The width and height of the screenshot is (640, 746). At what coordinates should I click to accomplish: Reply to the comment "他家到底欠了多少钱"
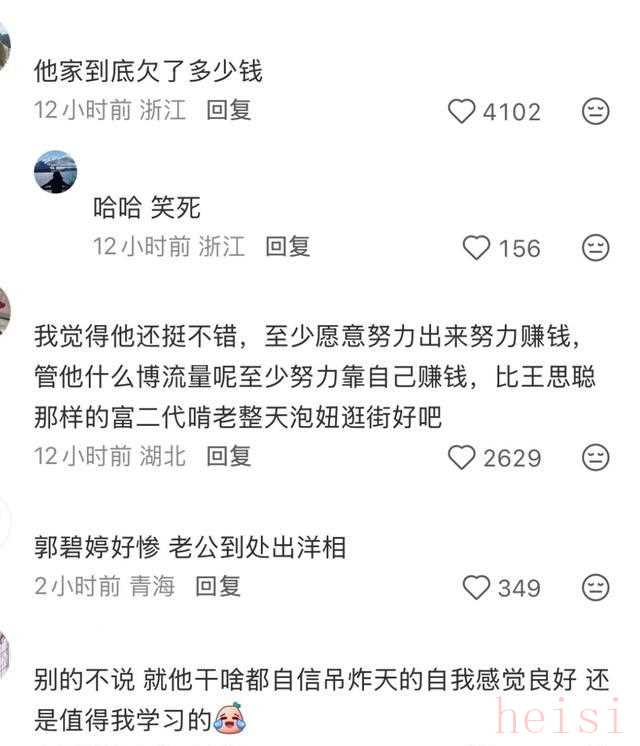[229, 110]
